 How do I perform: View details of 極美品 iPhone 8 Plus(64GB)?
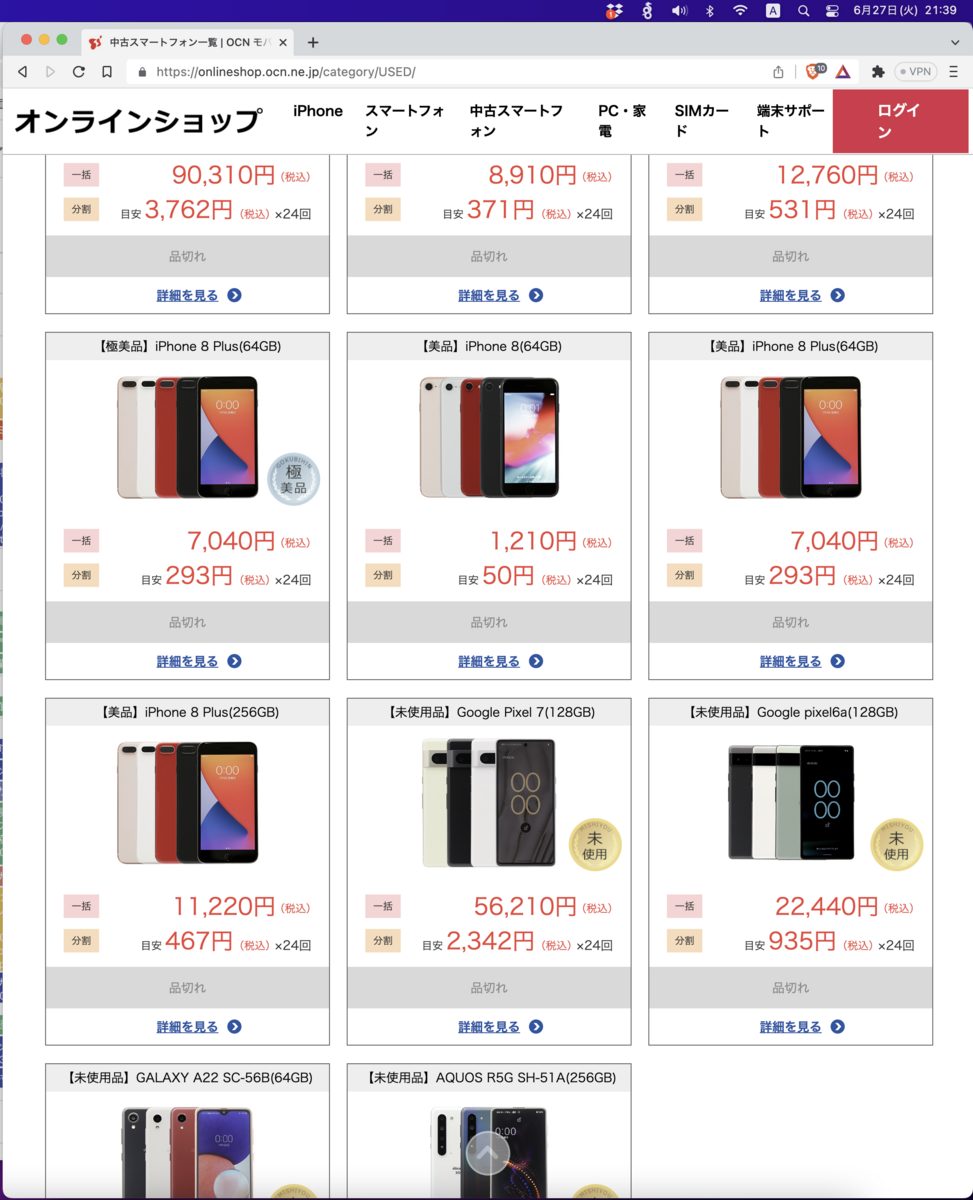click(x=187, y=661)
